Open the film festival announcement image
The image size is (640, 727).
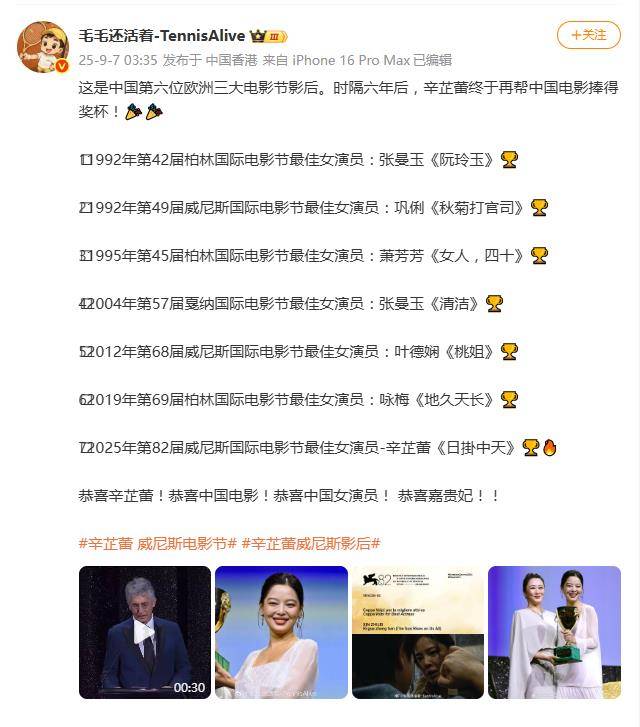[417, 632]
